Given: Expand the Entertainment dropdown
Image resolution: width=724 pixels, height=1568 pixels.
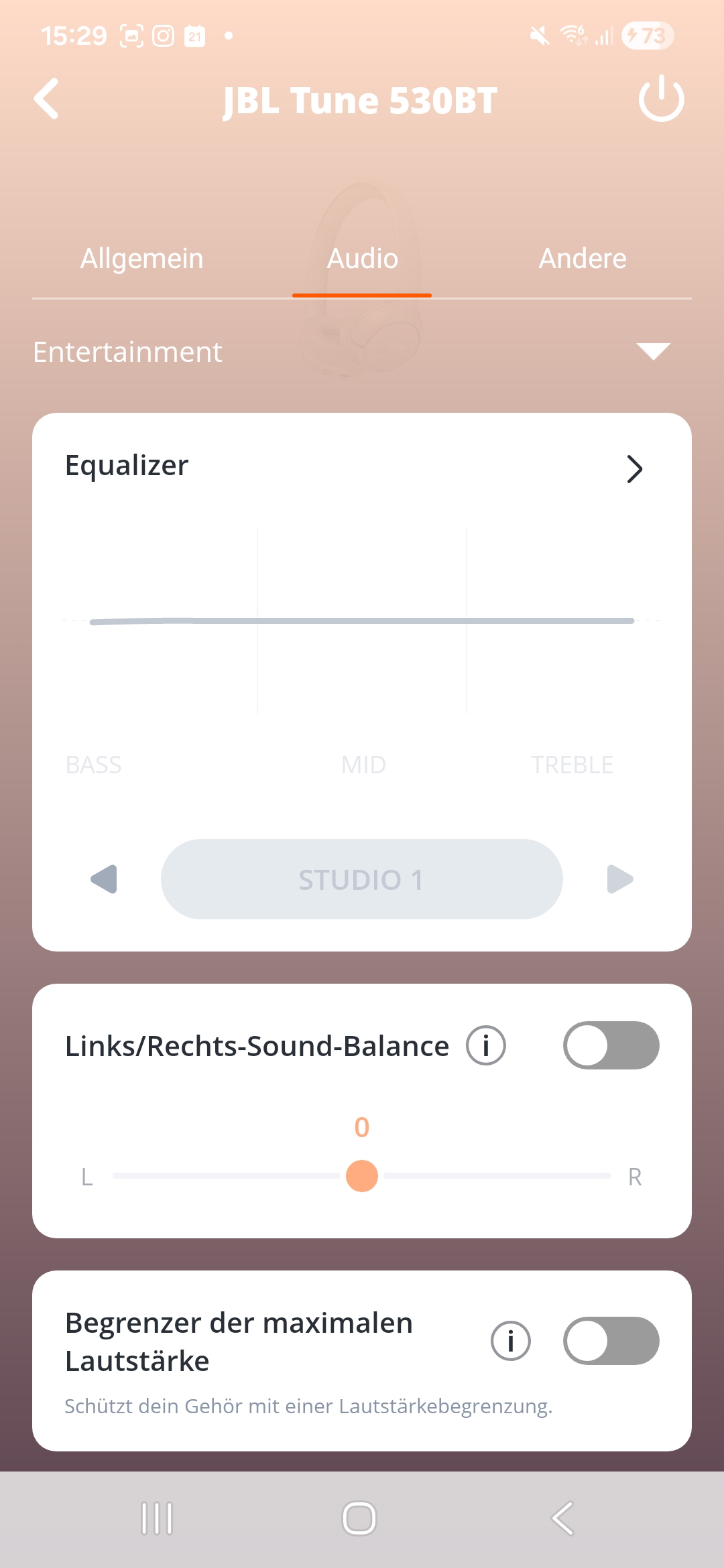Looking at the screenshot, I should pyautogui.click(x=653, y=351).
